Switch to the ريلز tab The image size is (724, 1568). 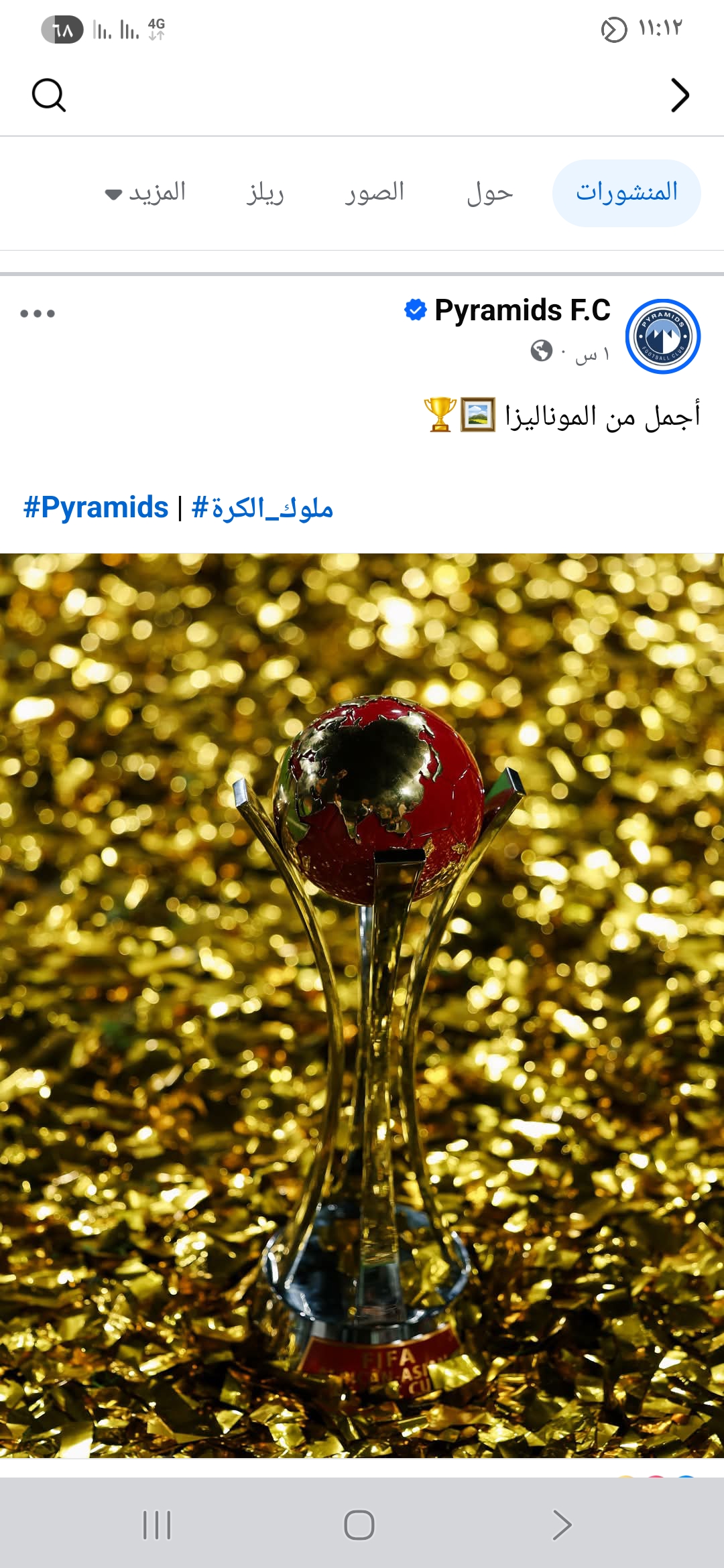[265, 193]
